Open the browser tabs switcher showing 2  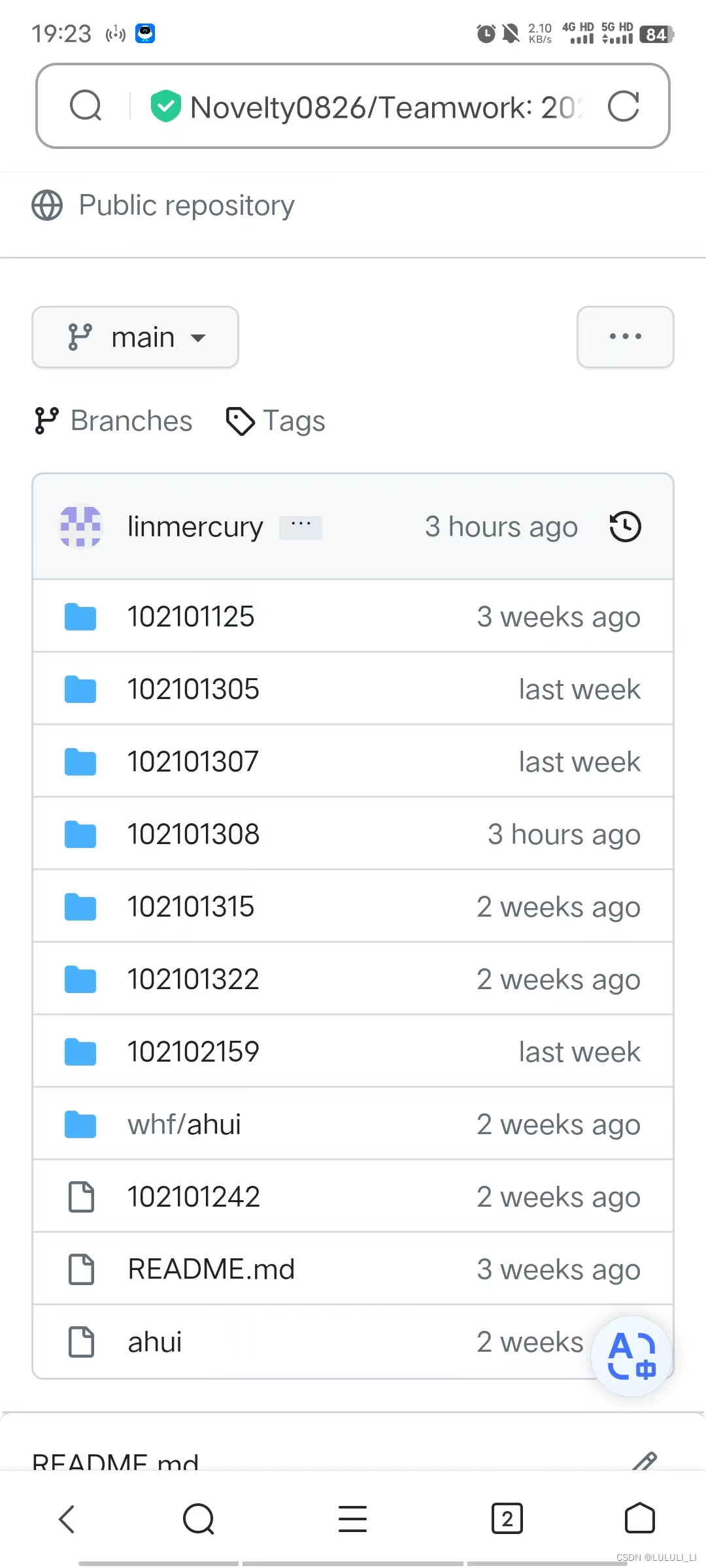coord(507,1518)
